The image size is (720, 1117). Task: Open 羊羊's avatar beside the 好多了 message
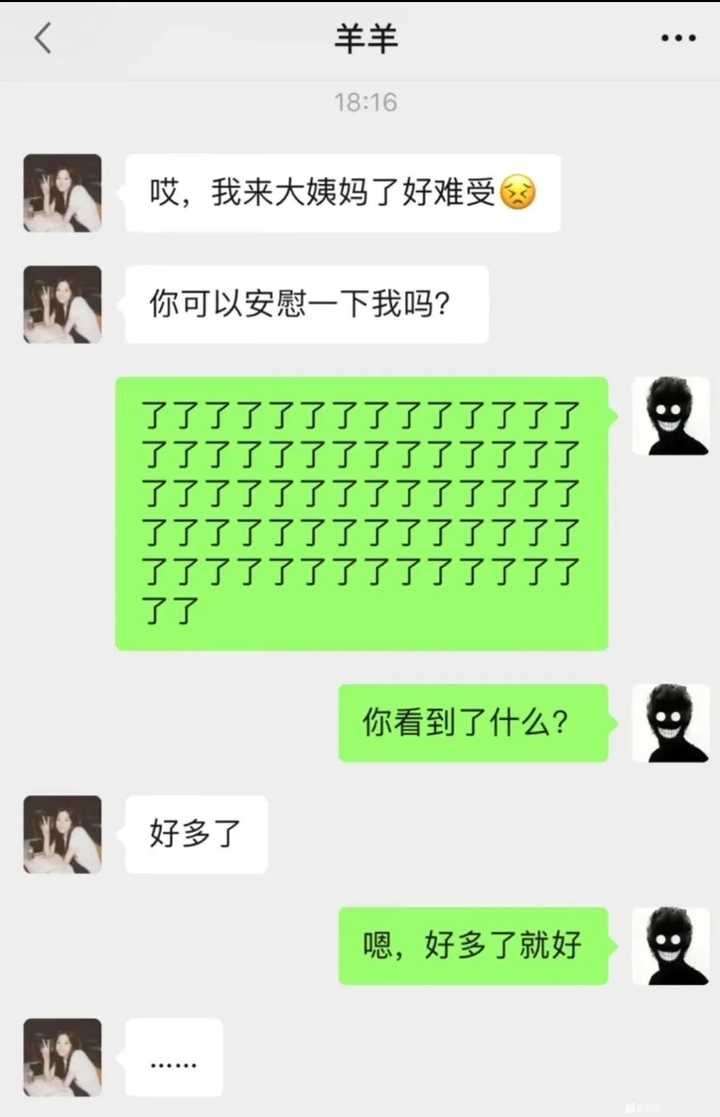[x=62, y=834]
